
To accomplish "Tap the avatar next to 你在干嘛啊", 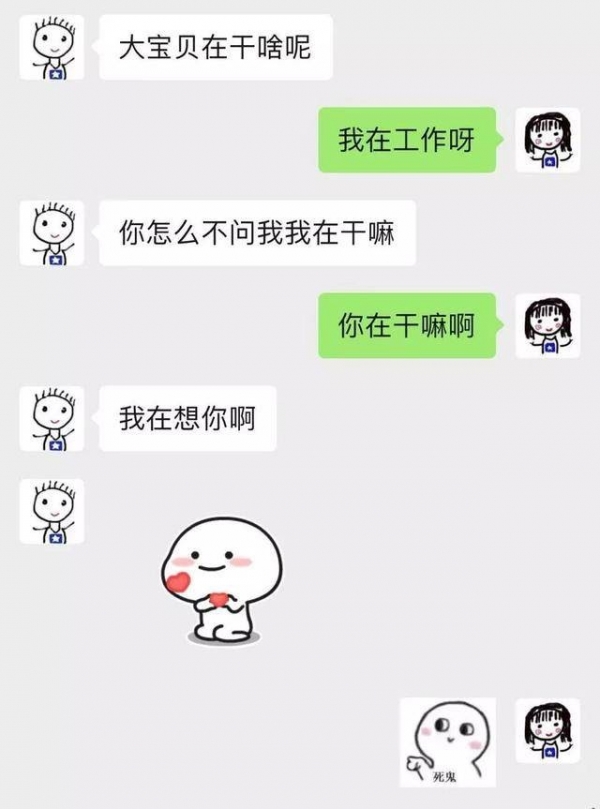I will point(547,326).
